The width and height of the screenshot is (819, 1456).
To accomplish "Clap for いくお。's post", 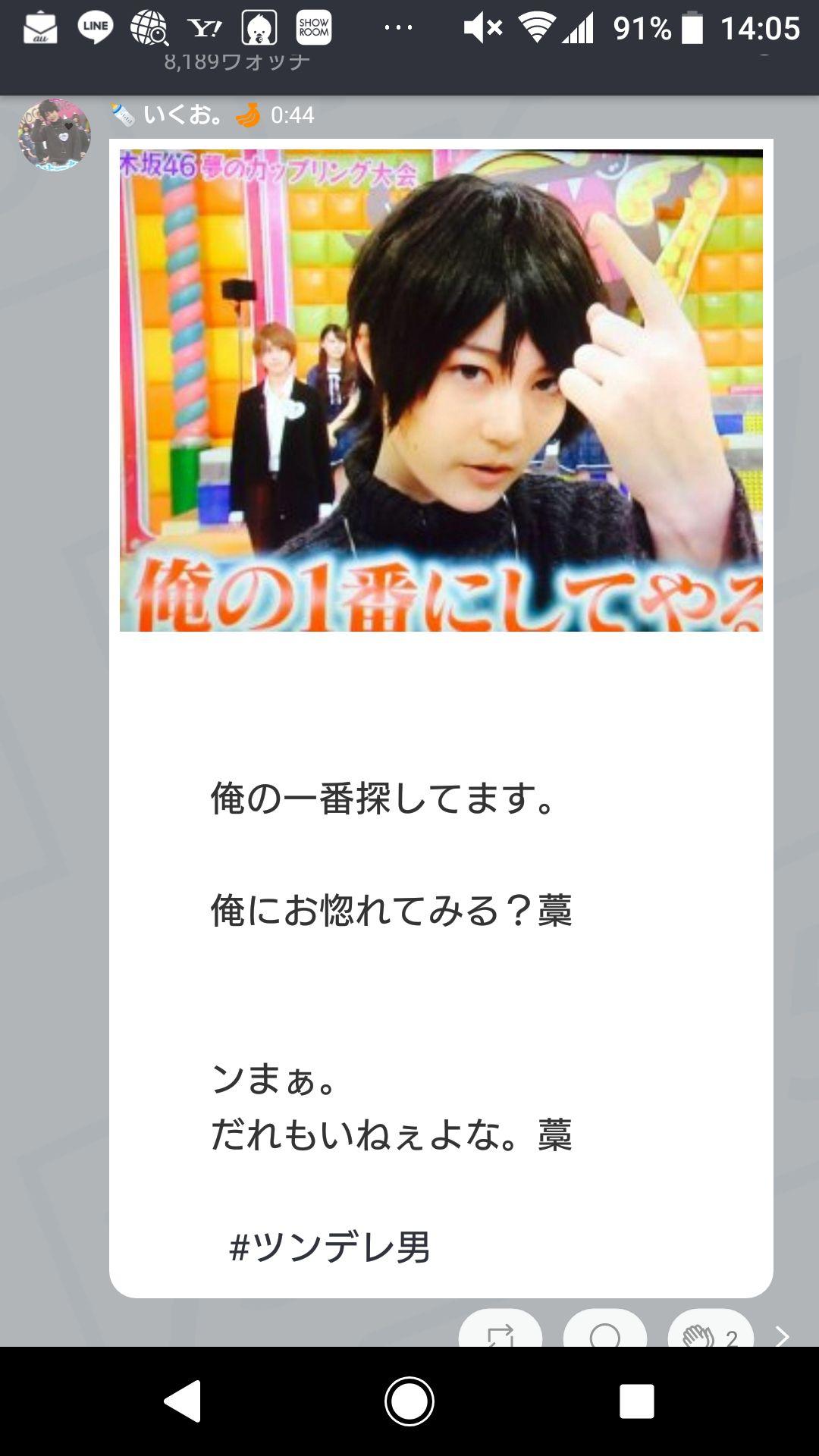I will (x=710, y=1332).
